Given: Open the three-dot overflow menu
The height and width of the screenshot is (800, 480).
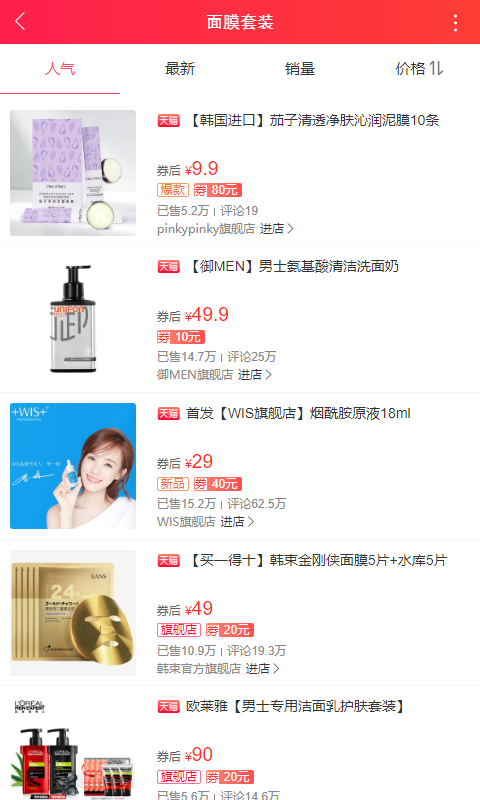Looking at the screenshot, I should pos(455,22).
